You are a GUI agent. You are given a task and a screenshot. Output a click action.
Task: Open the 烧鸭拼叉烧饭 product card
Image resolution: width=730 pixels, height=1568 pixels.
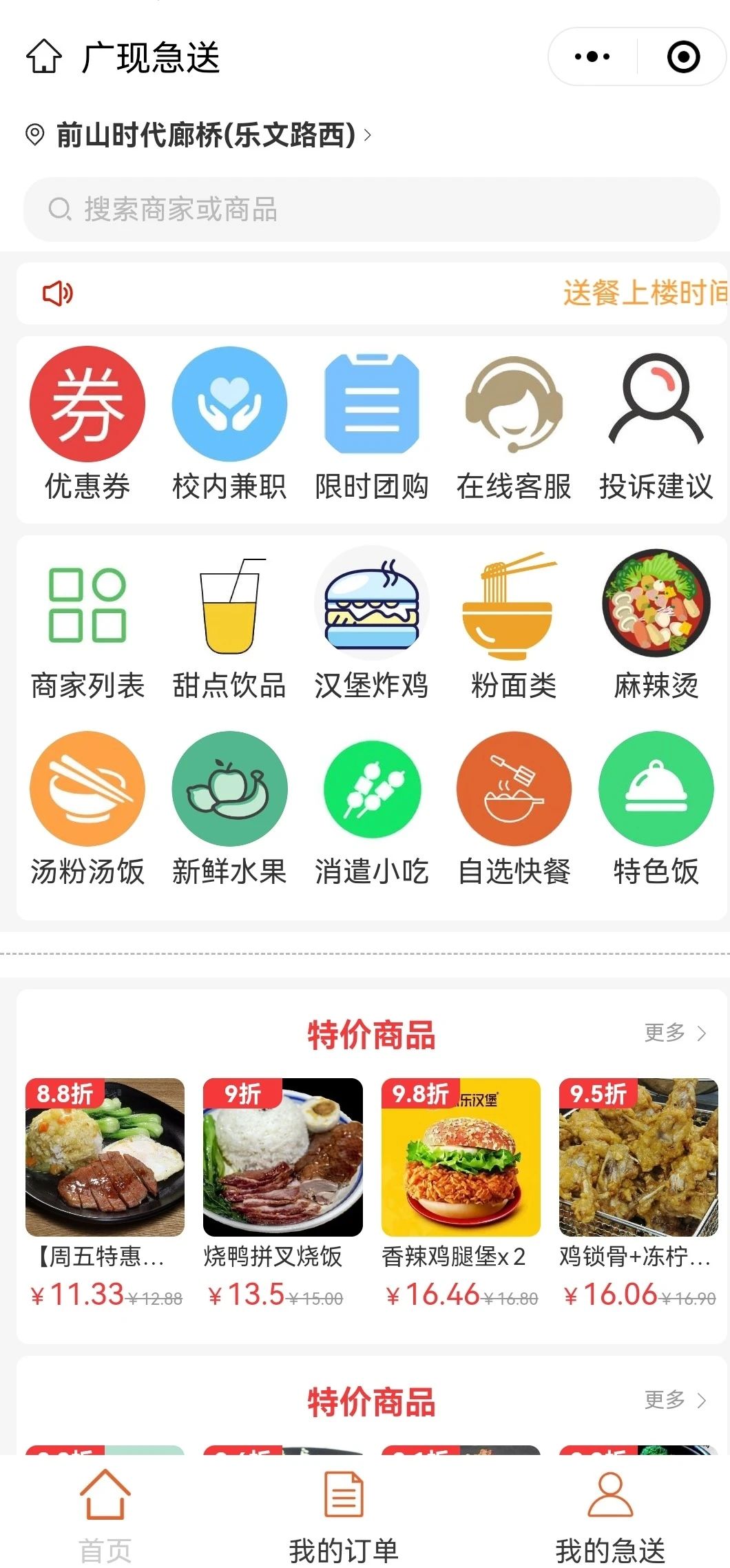pyautogui.click(x=282, y=1192)
